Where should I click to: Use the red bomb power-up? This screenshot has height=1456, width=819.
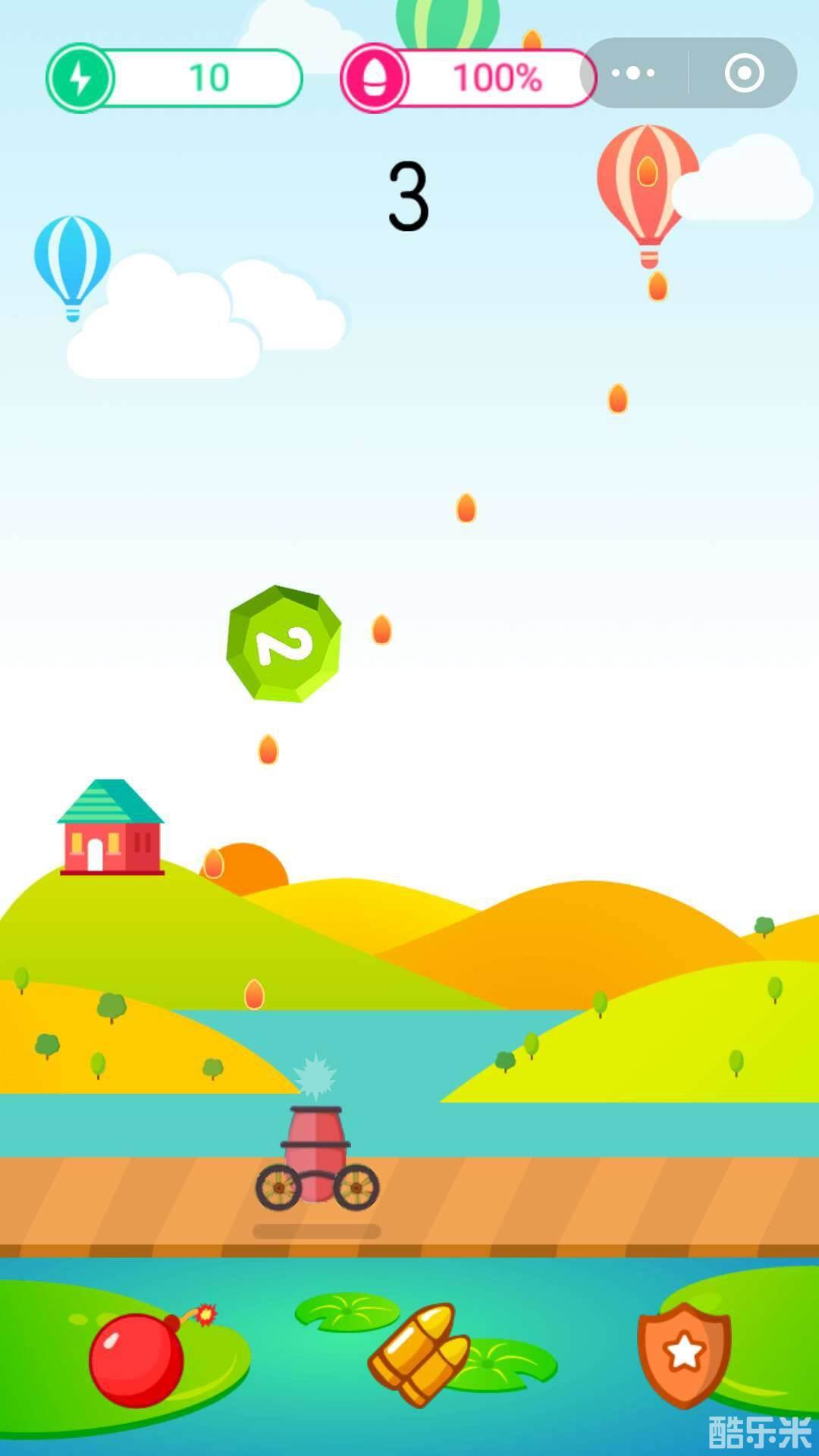140,1359
